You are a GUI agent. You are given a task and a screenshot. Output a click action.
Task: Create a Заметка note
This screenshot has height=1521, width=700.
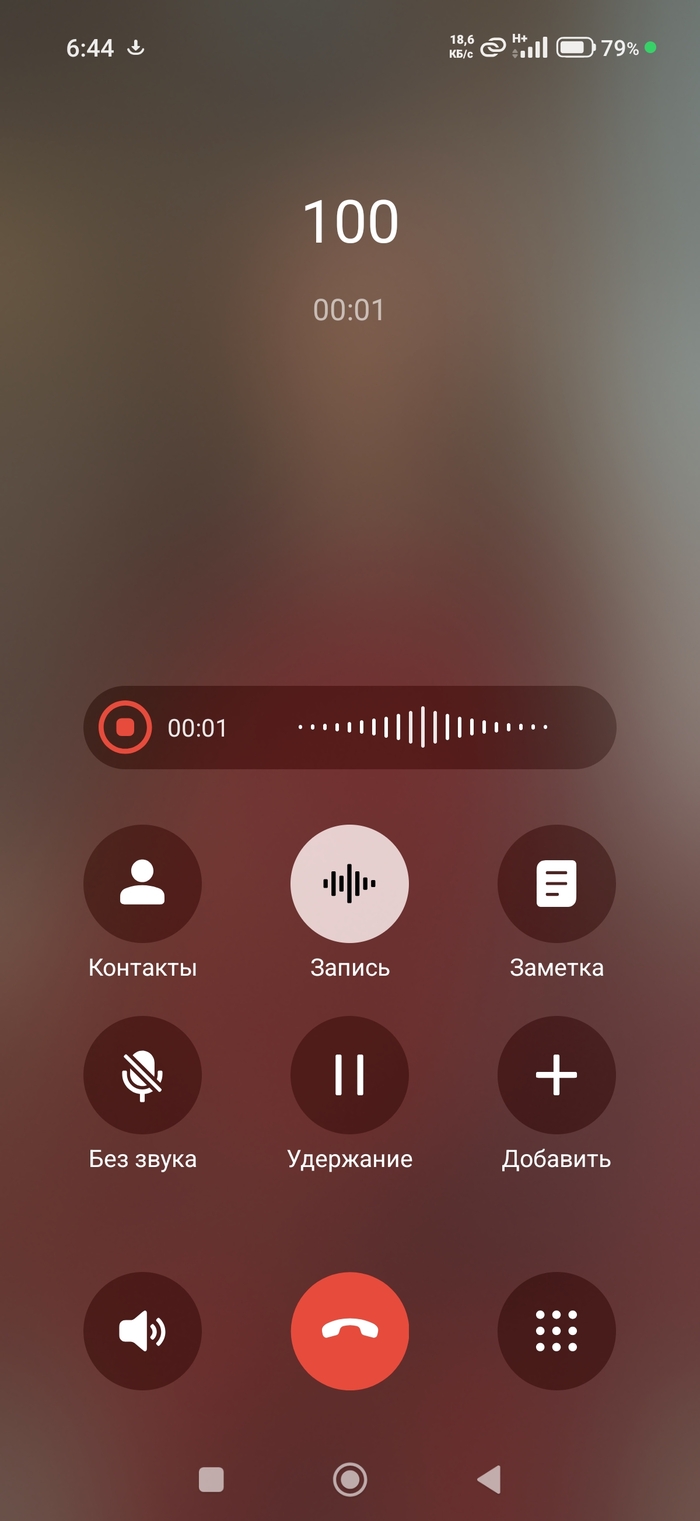point(556,883)
